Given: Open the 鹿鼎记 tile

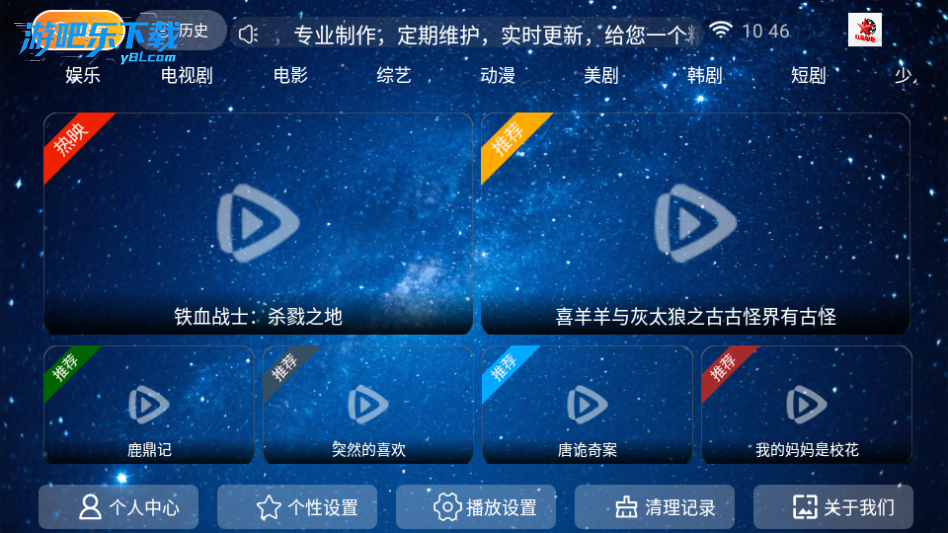Looking at the screenshot, I should tap(149, 405).
